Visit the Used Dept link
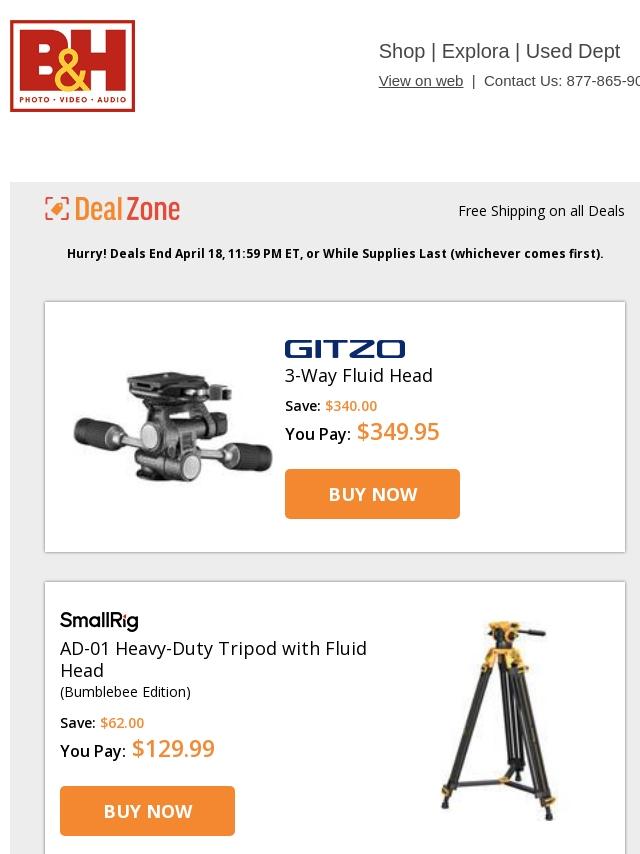Viewport: 640px width, 854px height. (572, 51)
